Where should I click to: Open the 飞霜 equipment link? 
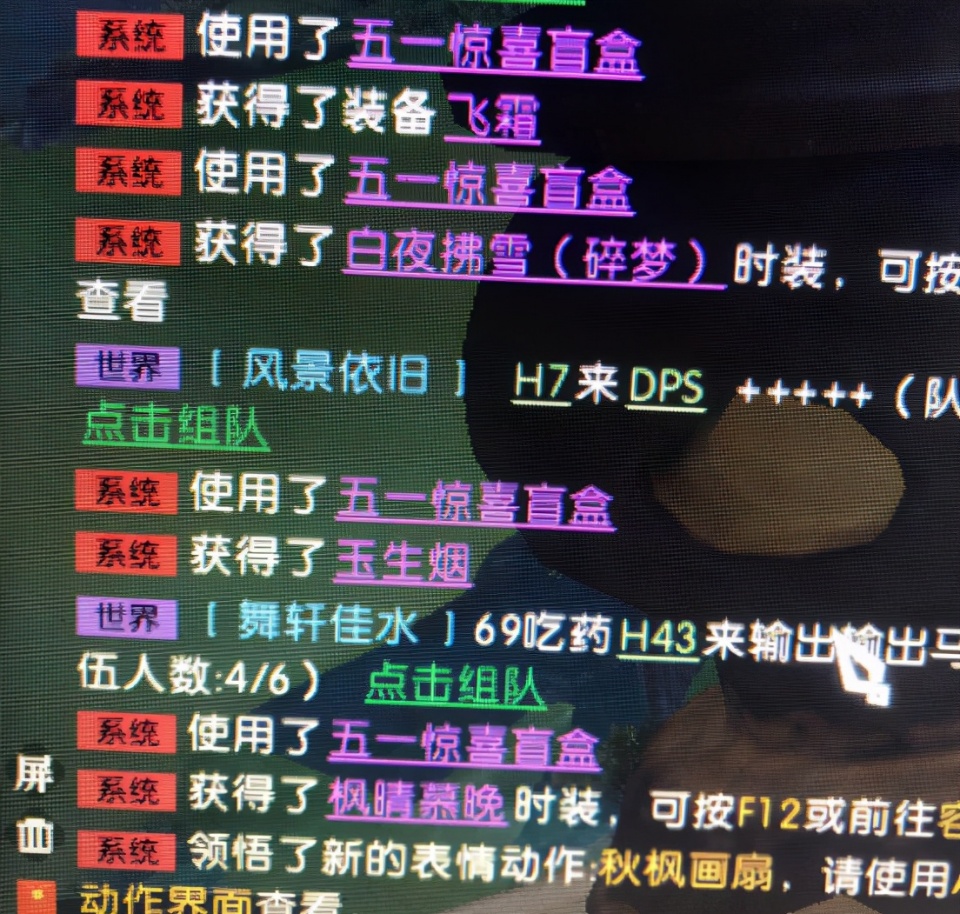point(492,116)
